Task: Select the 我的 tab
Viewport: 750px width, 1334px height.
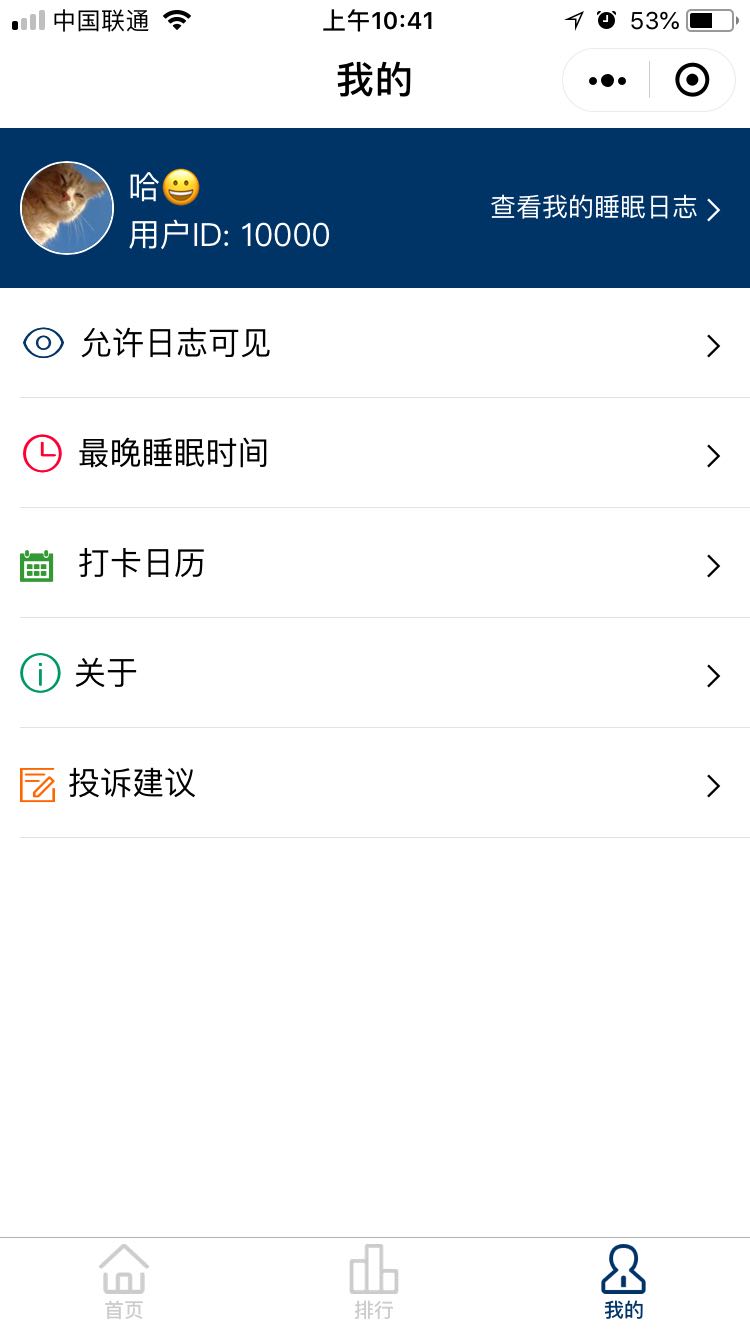Action: [624, 1282]
